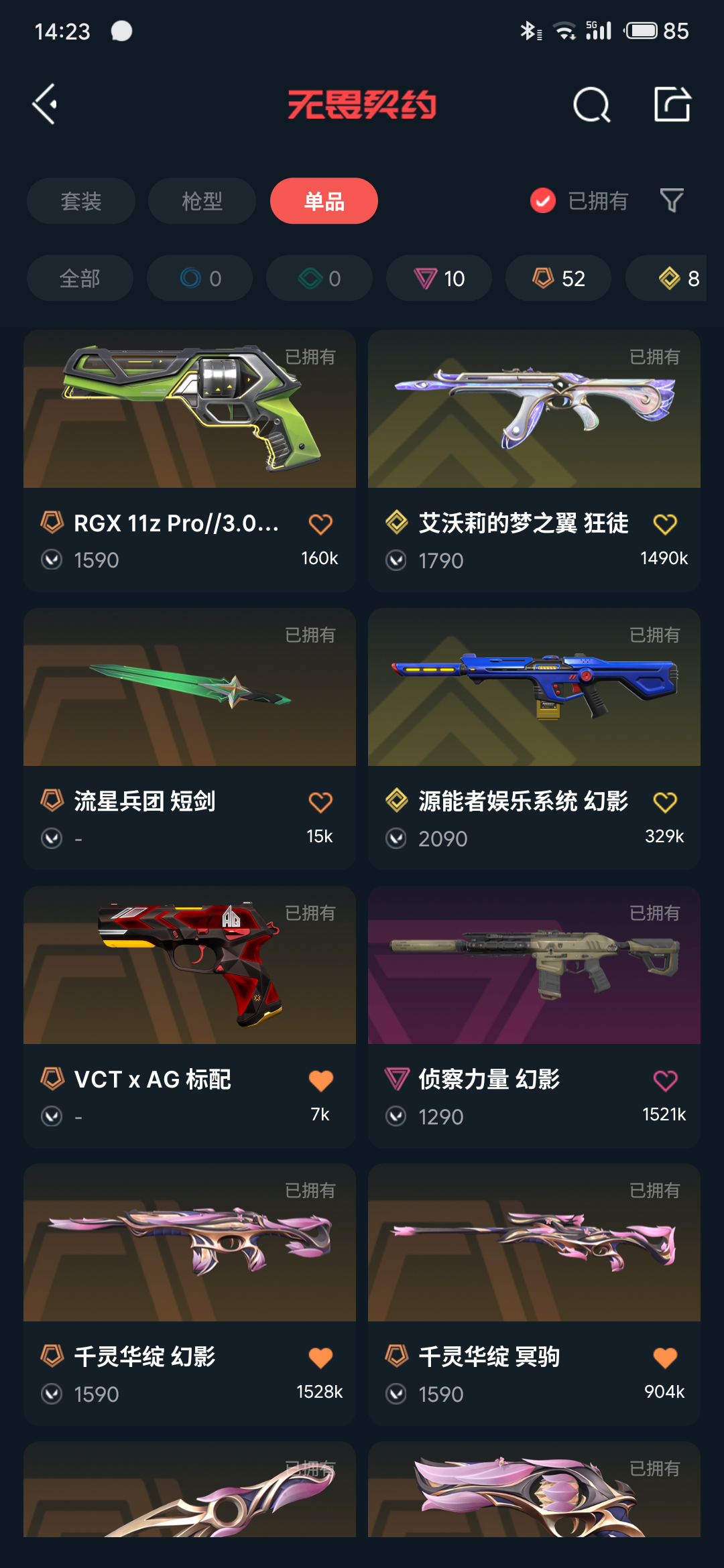Viewport: 724px width, 1568px height.
Task: Switch to the 枪型 tab
Action: tap(202, 201)
